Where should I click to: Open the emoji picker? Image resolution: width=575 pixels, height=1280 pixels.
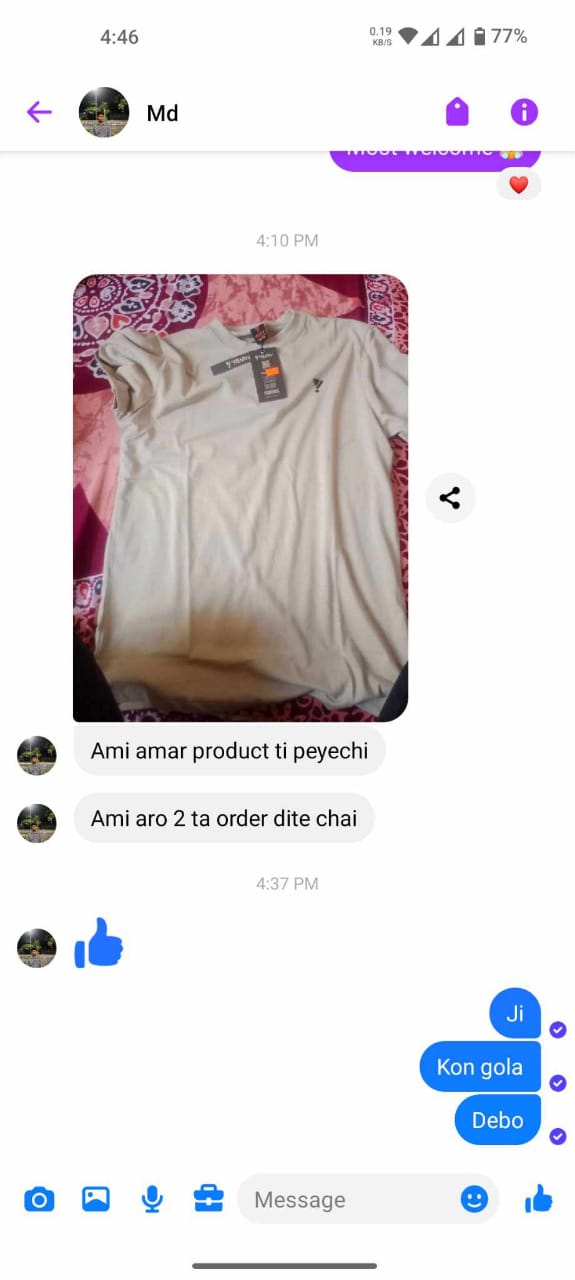pyautogui.click(x=474, y=1199)
